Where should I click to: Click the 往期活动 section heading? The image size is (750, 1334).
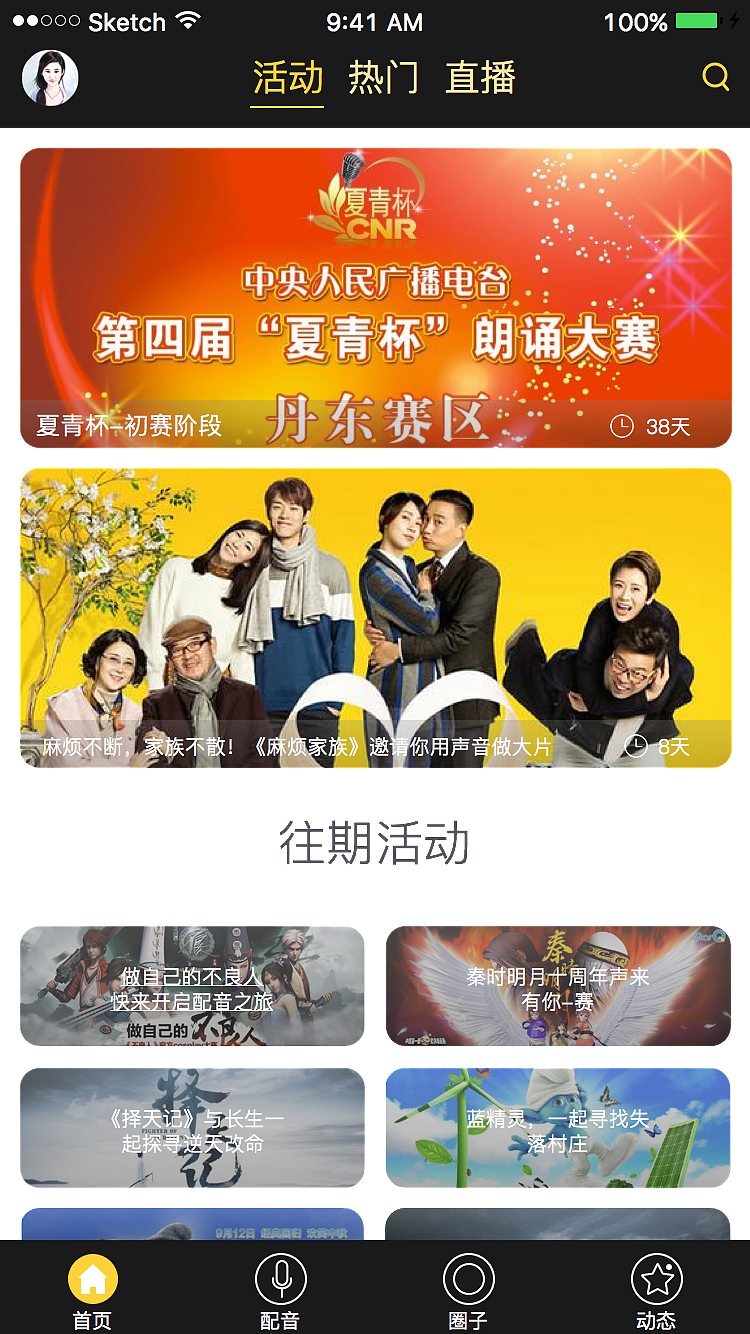tap(375, 842)
